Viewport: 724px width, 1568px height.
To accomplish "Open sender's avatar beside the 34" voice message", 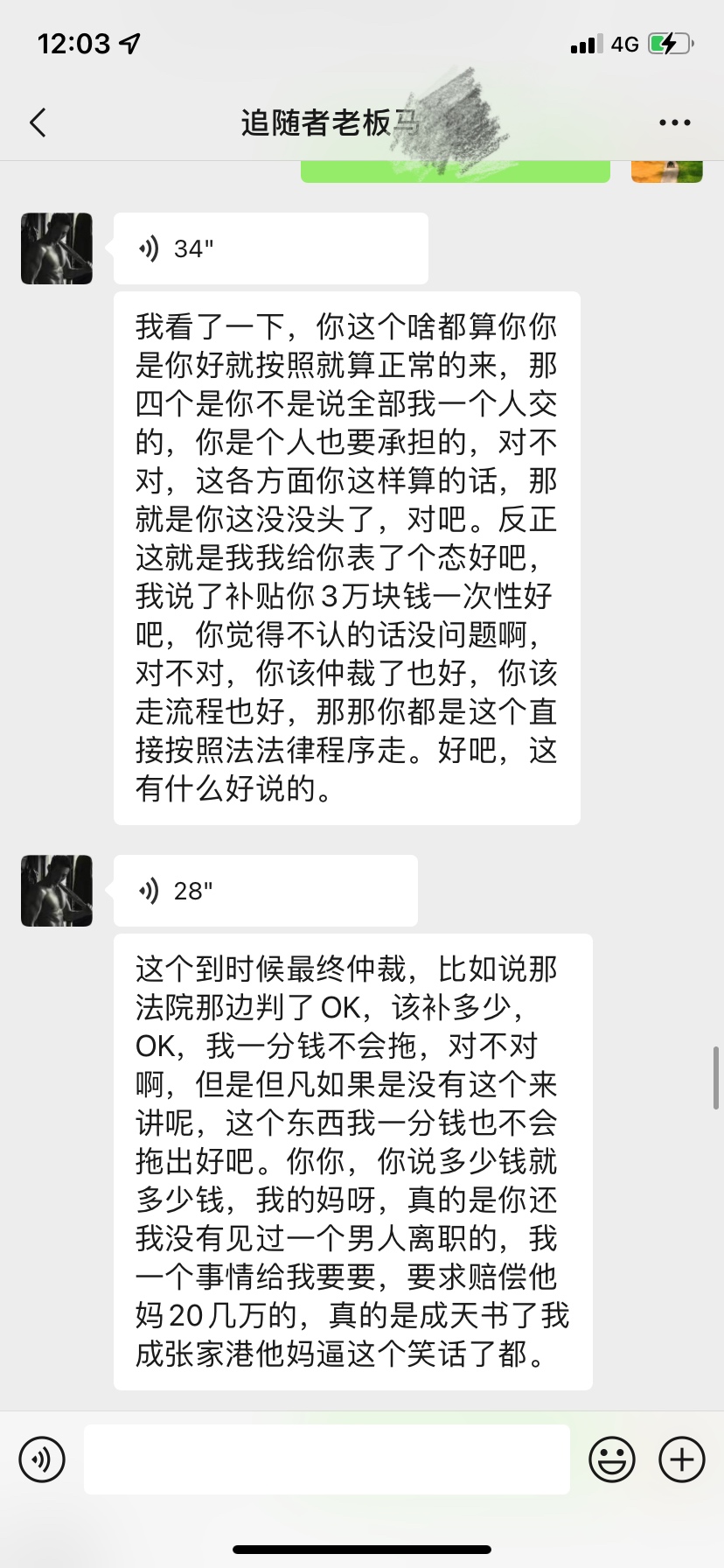I will pyautogui.click(x=57, y=248).
